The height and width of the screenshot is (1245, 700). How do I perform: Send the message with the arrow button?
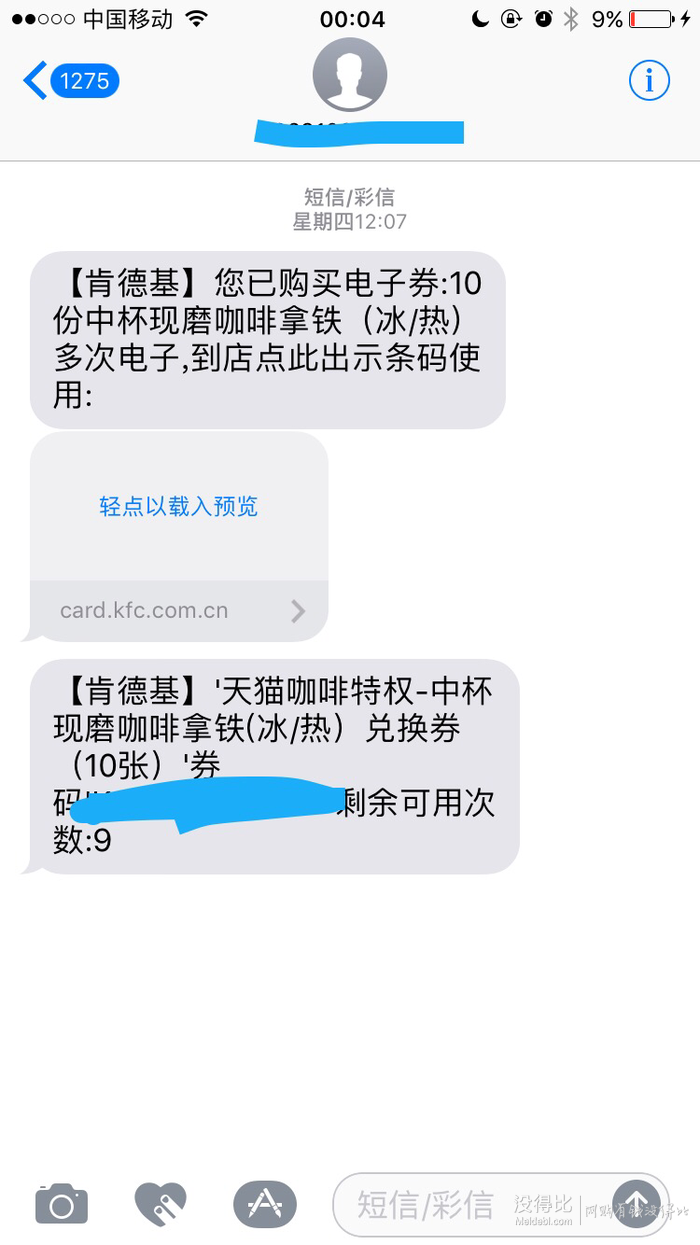click(637, 1203)
